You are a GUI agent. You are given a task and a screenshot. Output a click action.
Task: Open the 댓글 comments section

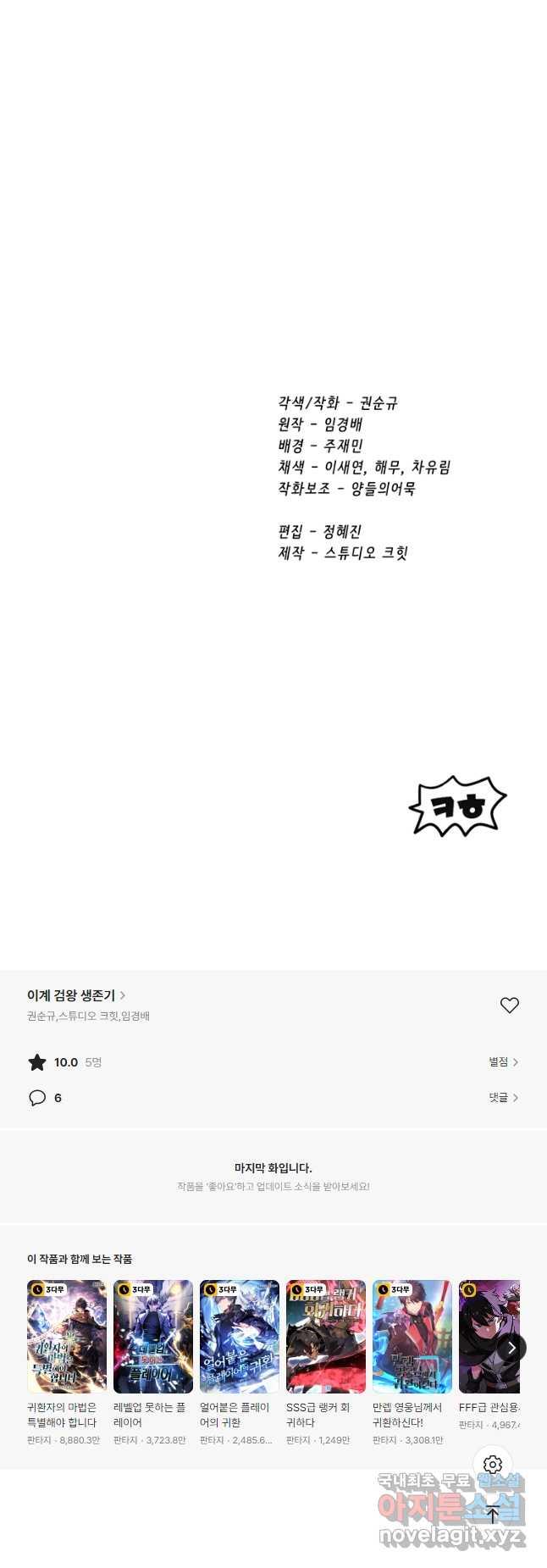[x=503, y=1097]
